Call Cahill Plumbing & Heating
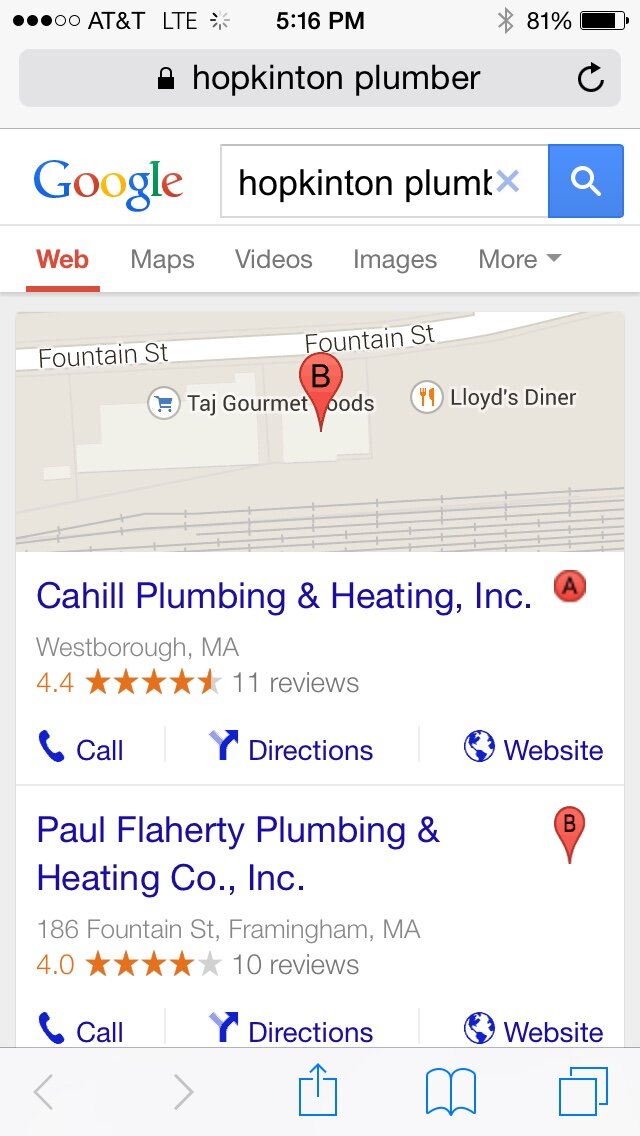This screenshot has width=640, height=1136. 81,749
